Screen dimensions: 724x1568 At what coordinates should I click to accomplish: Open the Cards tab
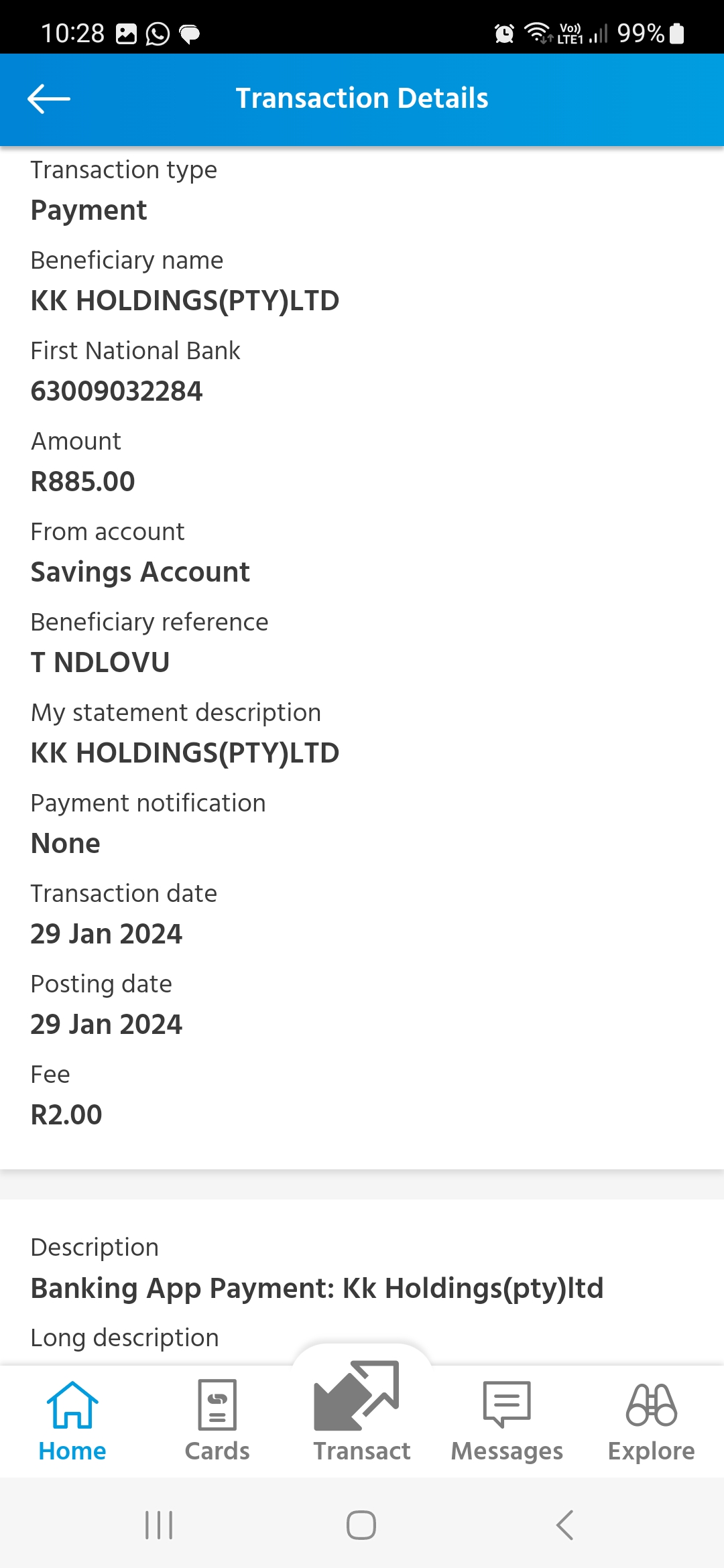(x=217, y=1422)
